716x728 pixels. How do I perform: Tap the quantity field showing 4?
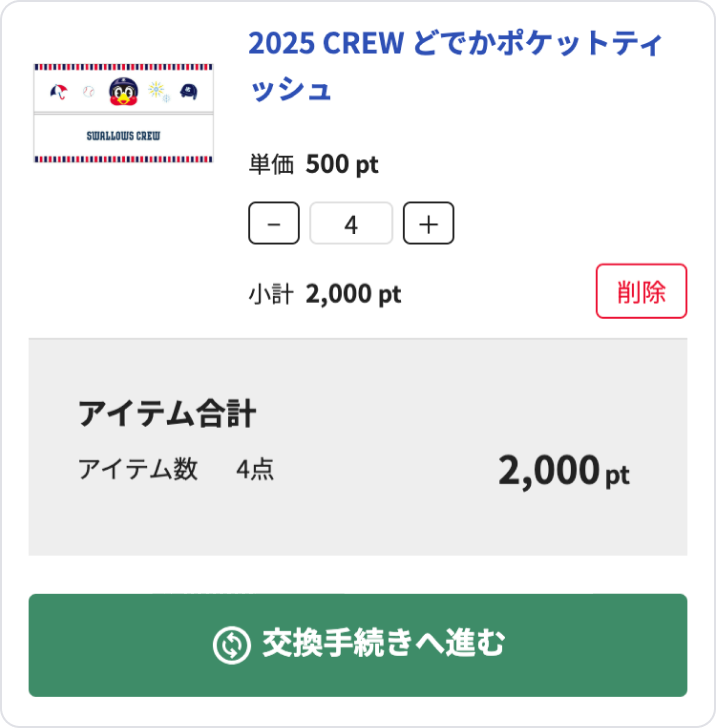point(351,223)
